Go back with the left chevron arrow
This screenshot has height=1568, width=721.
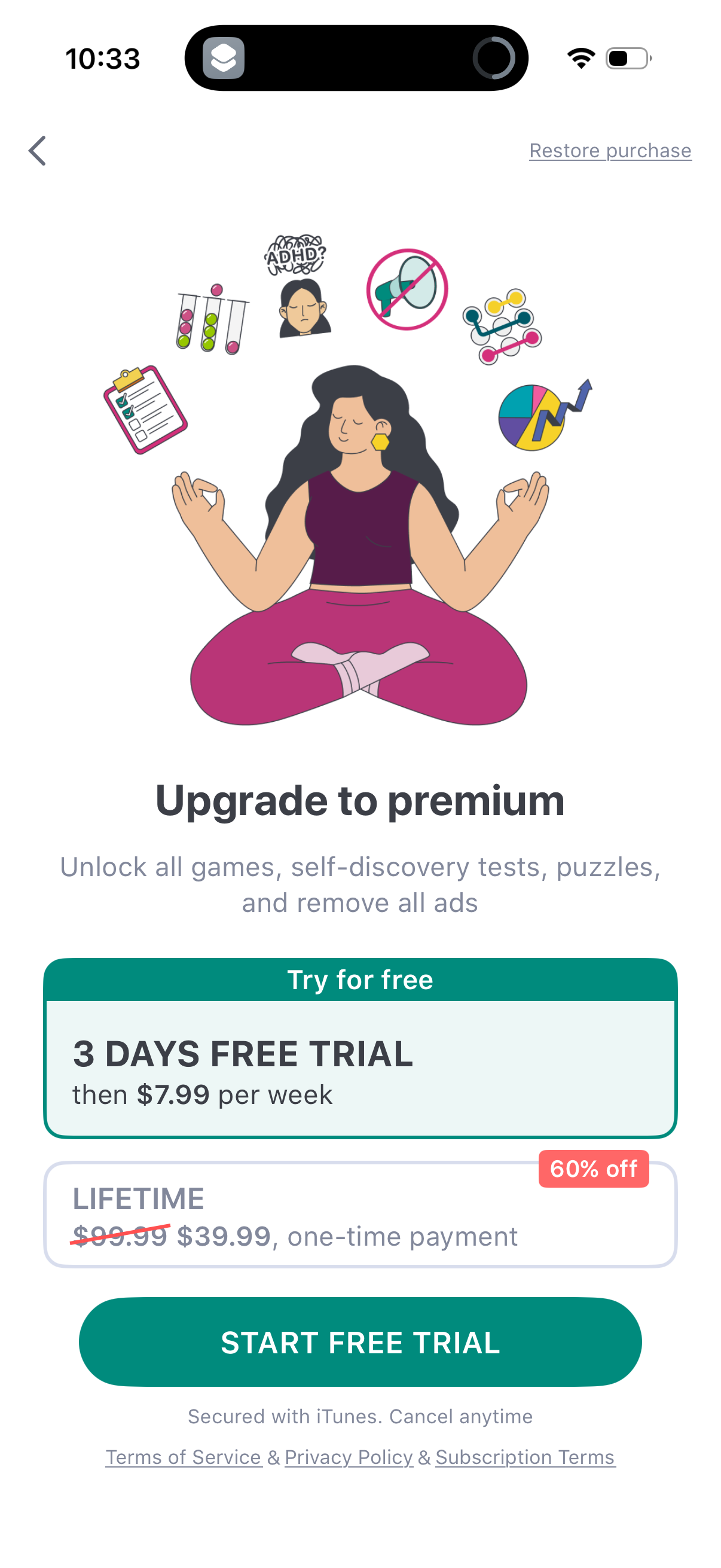tap(38, 150)
